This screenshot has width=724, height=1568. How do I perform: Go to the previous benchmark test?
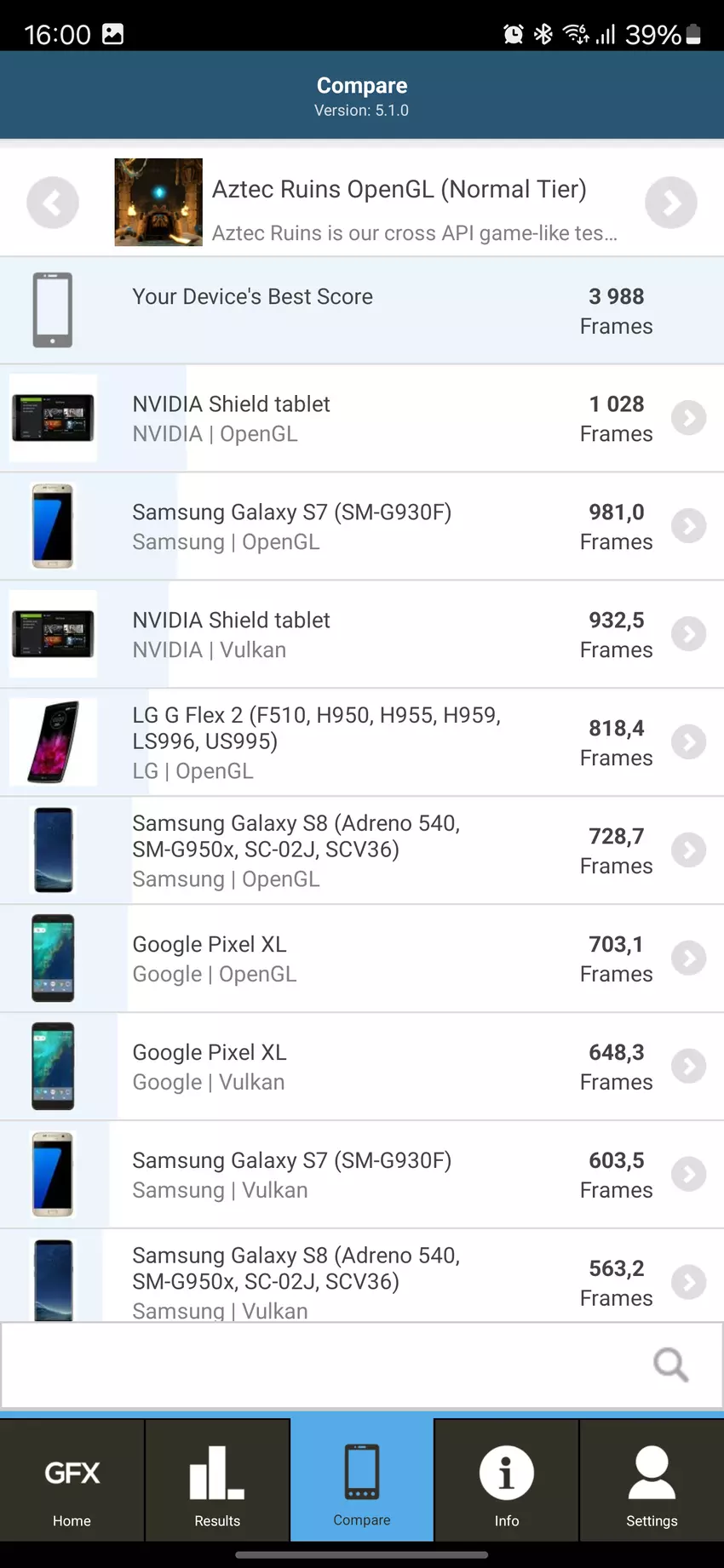[x=53, y=203]
